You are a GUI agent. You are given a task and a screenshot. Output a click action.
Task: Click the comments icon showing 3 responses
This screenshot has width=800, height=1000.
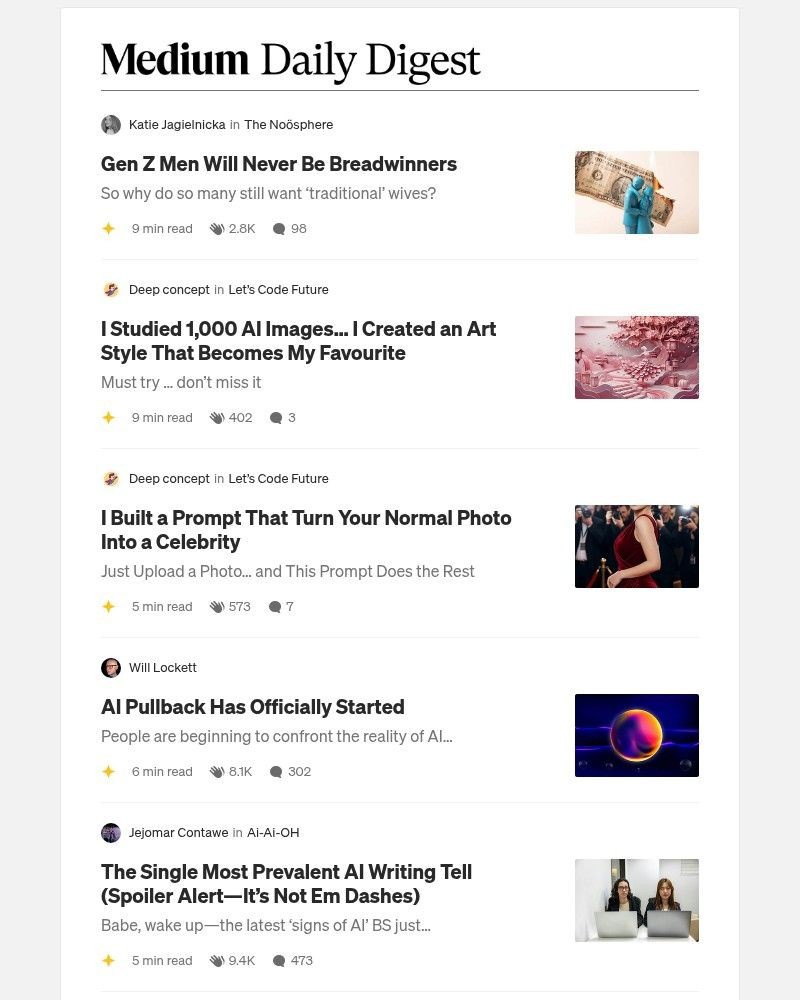(274, 417)
